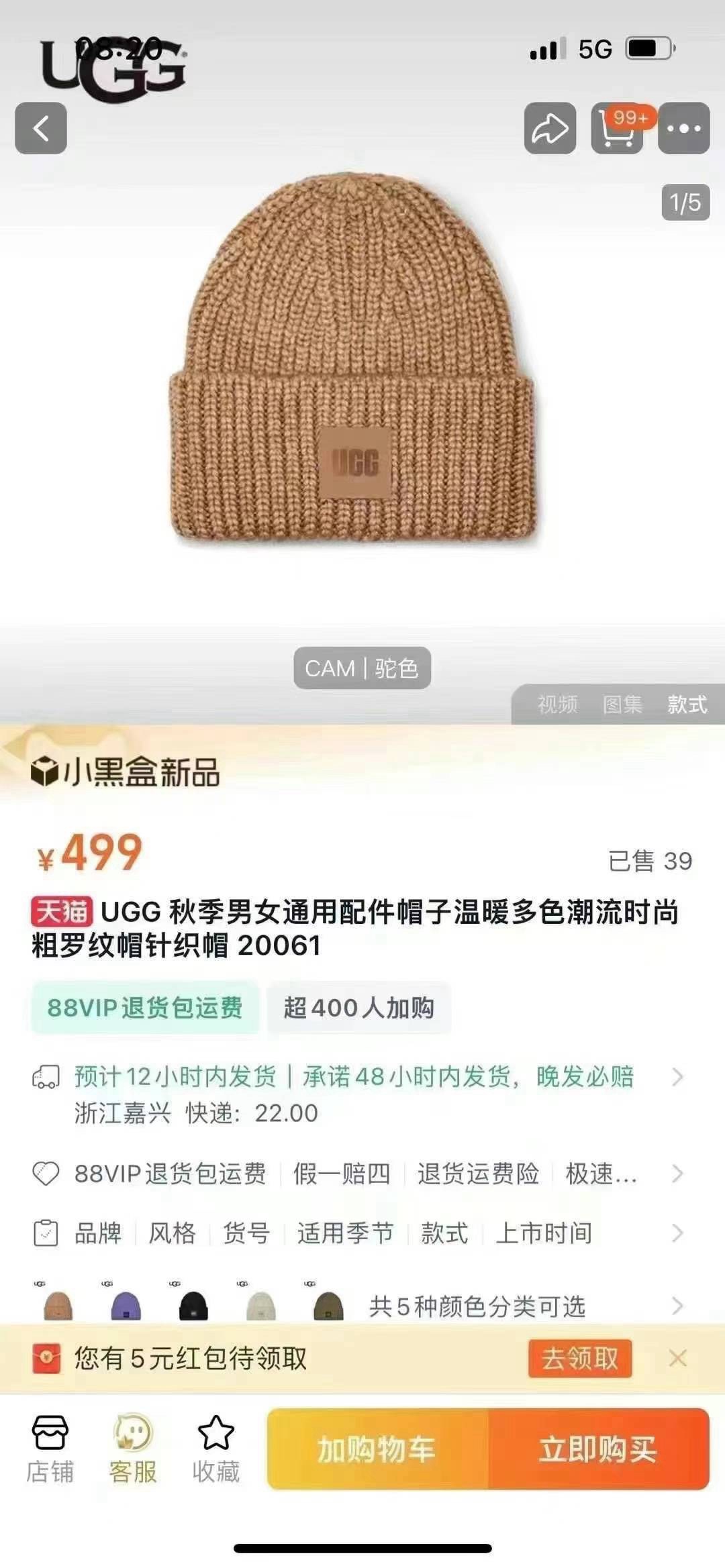Tap 去领取 to claim the red packet
The width and height of the screenshot is (725, 1568).
point(580,1359)
